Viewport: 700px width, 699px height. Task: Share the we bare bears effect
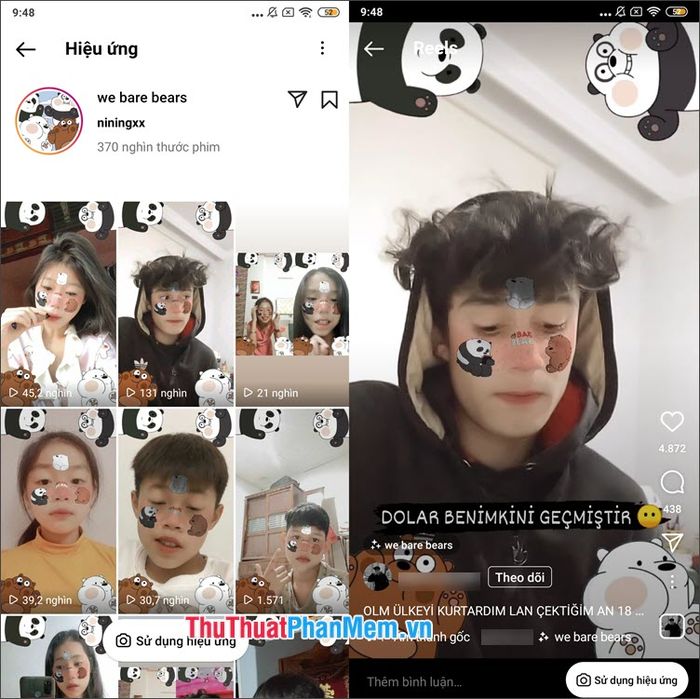coord(297,98)
